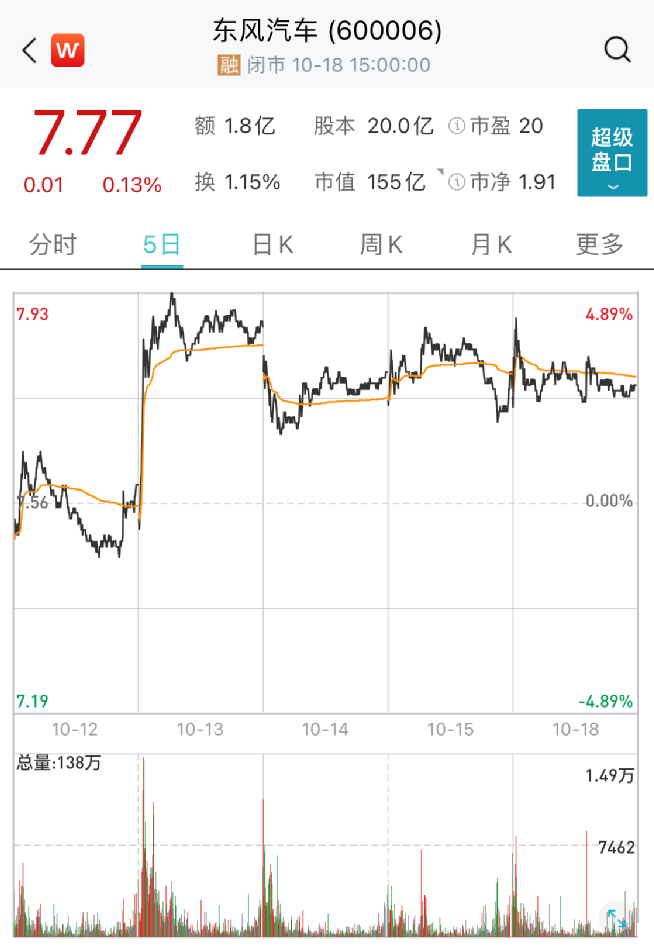The width and height of the screenshot is (654, 952).
Task: Tap the info icon beside 市盈
Action: (x=457, y=126)
